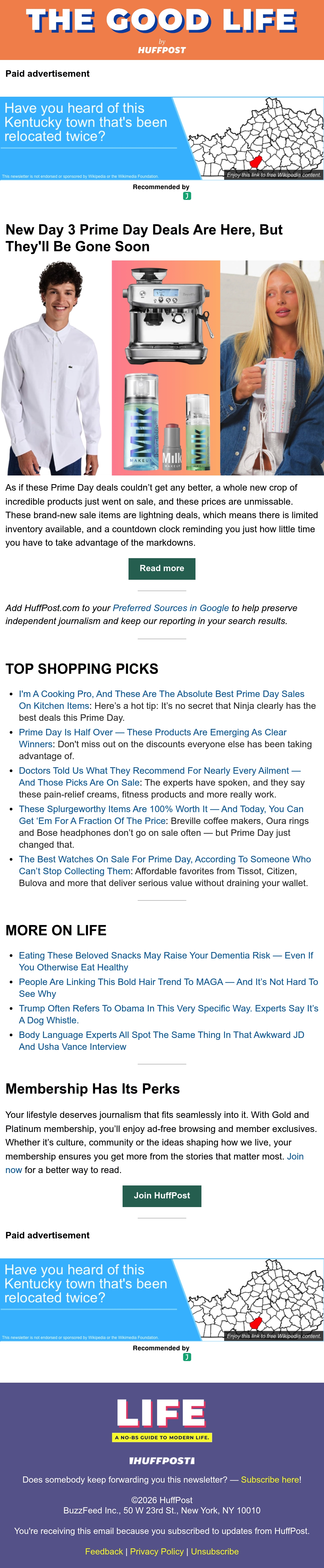Screen dimensions: 324x1568
Task: Open the Feedback link in footer
Action: 104,1552
